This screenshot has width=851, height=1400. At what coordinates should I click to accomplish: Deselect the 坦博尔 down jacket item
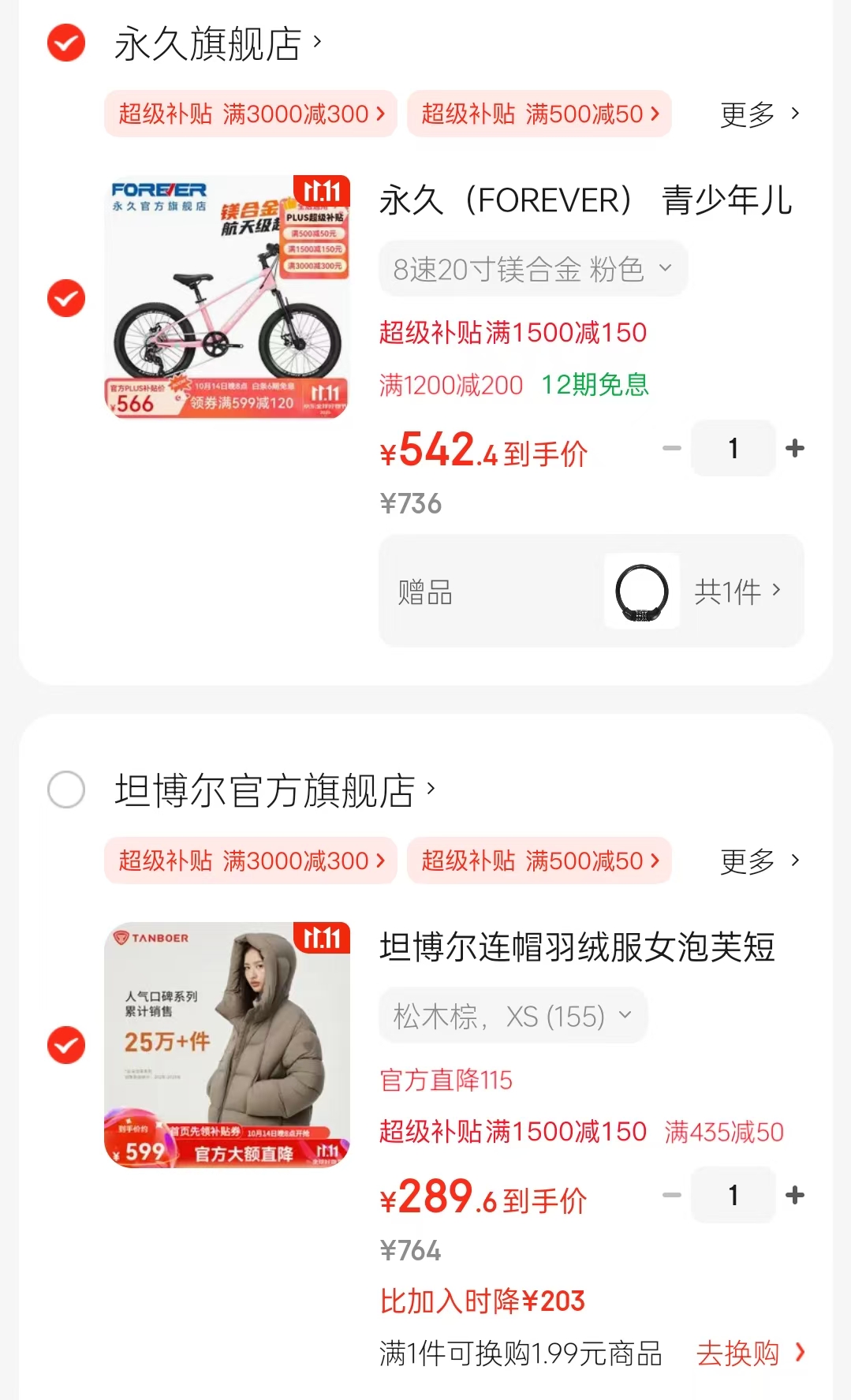tap(66, 1045)
